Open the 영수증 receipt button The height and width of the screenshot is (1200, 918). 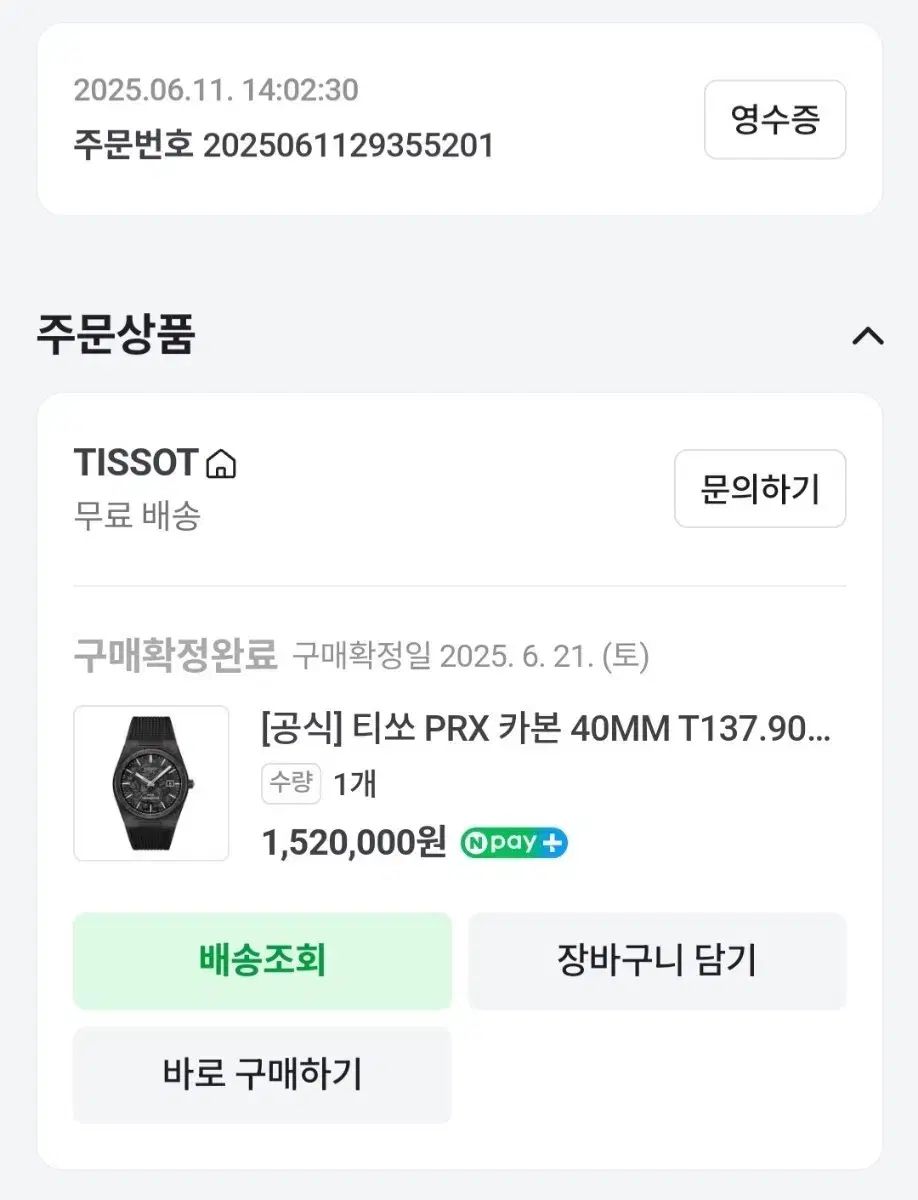[x=775, y=119]
